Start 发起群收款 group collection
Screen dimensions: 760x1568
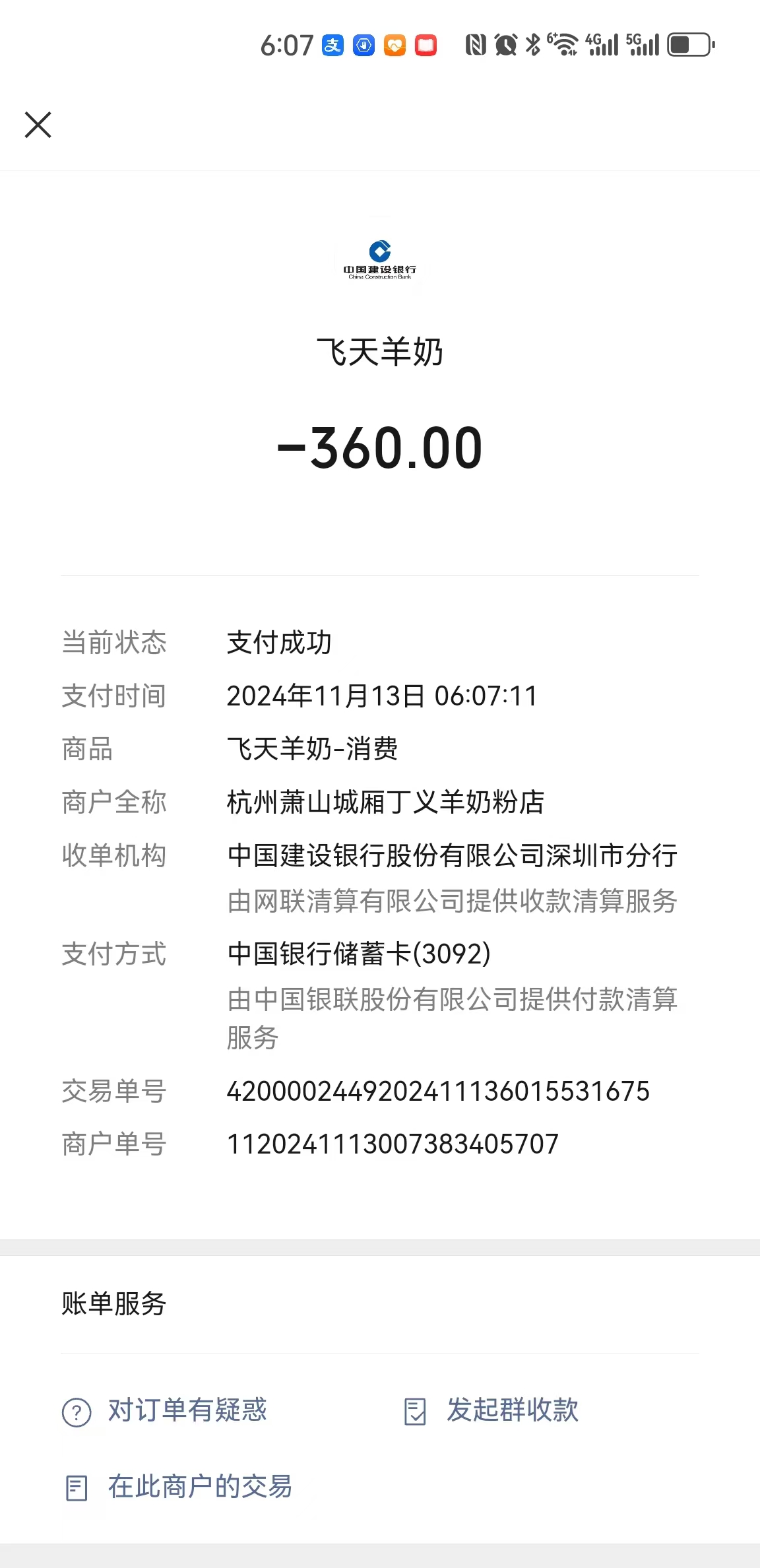[491, 1411]
